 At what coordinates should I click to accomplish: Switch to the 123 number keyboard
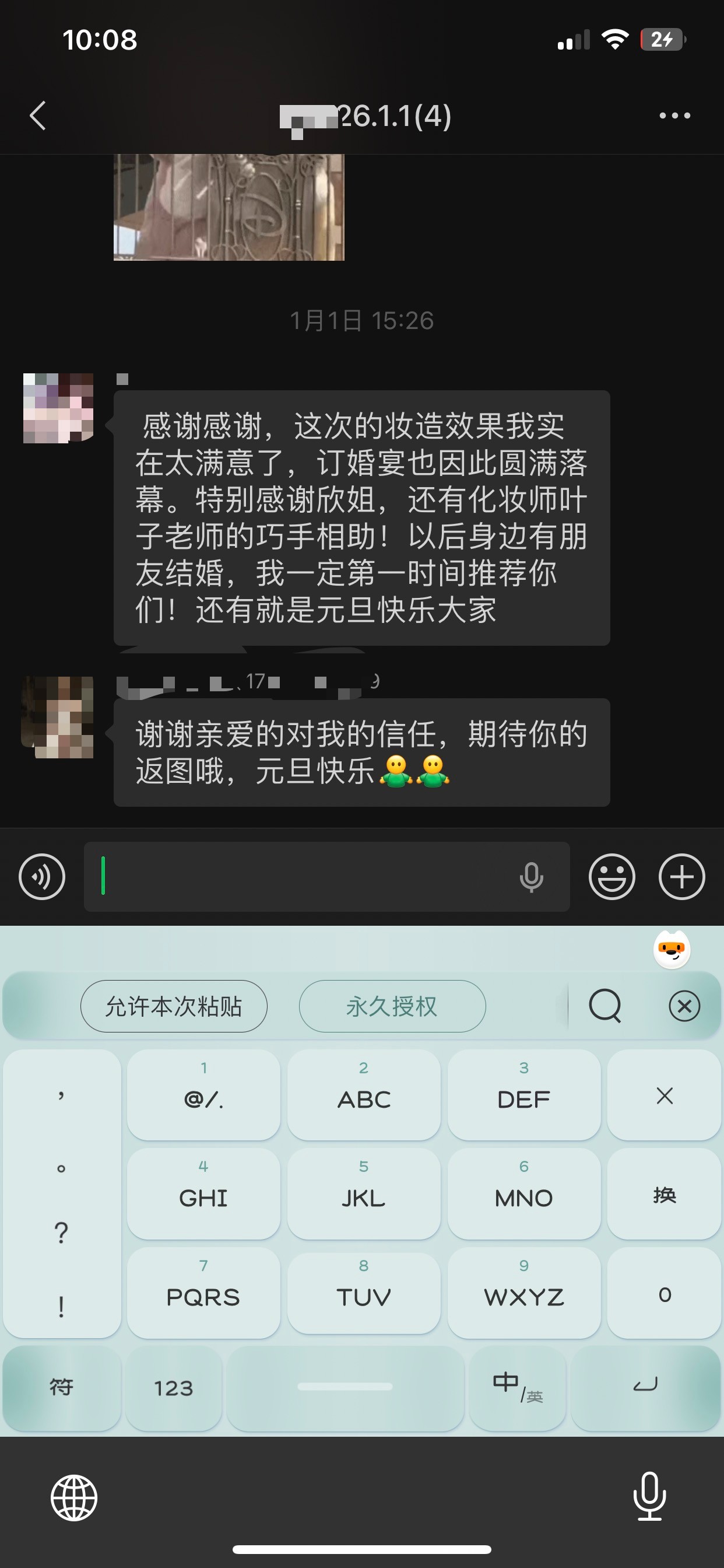[173, 1388]
